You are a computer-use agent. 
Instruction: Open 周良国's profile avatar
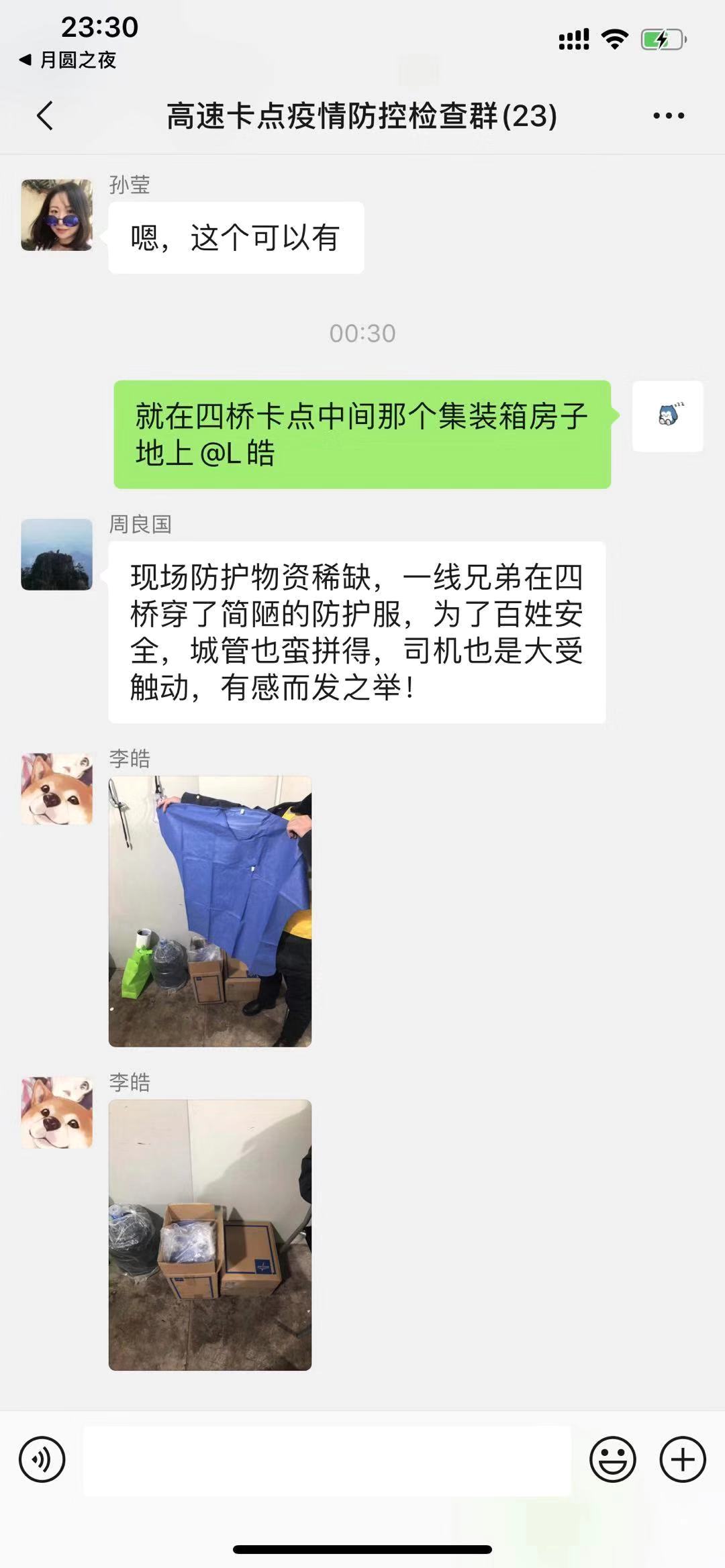[57, 554]
